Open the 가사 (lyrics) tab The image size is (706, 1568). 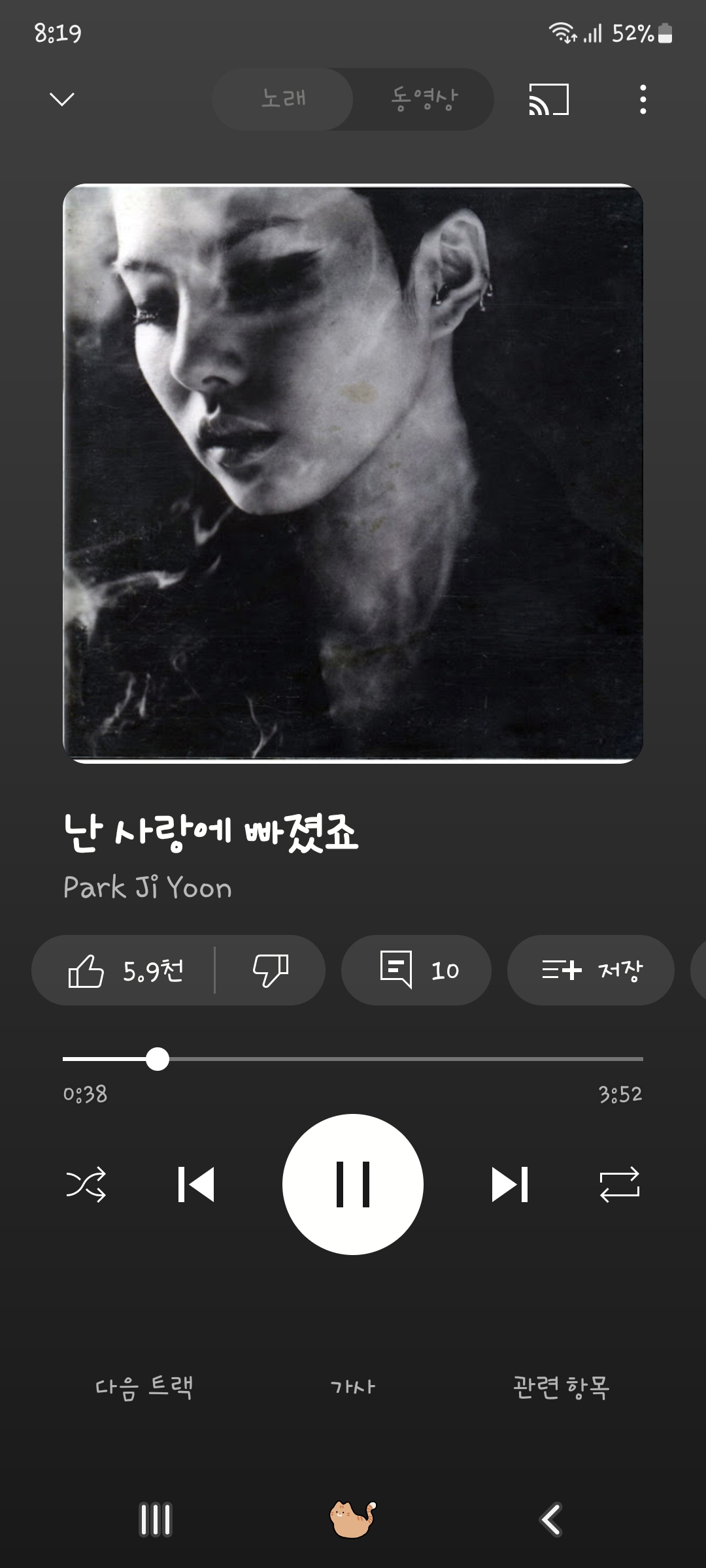[353, 1386]
